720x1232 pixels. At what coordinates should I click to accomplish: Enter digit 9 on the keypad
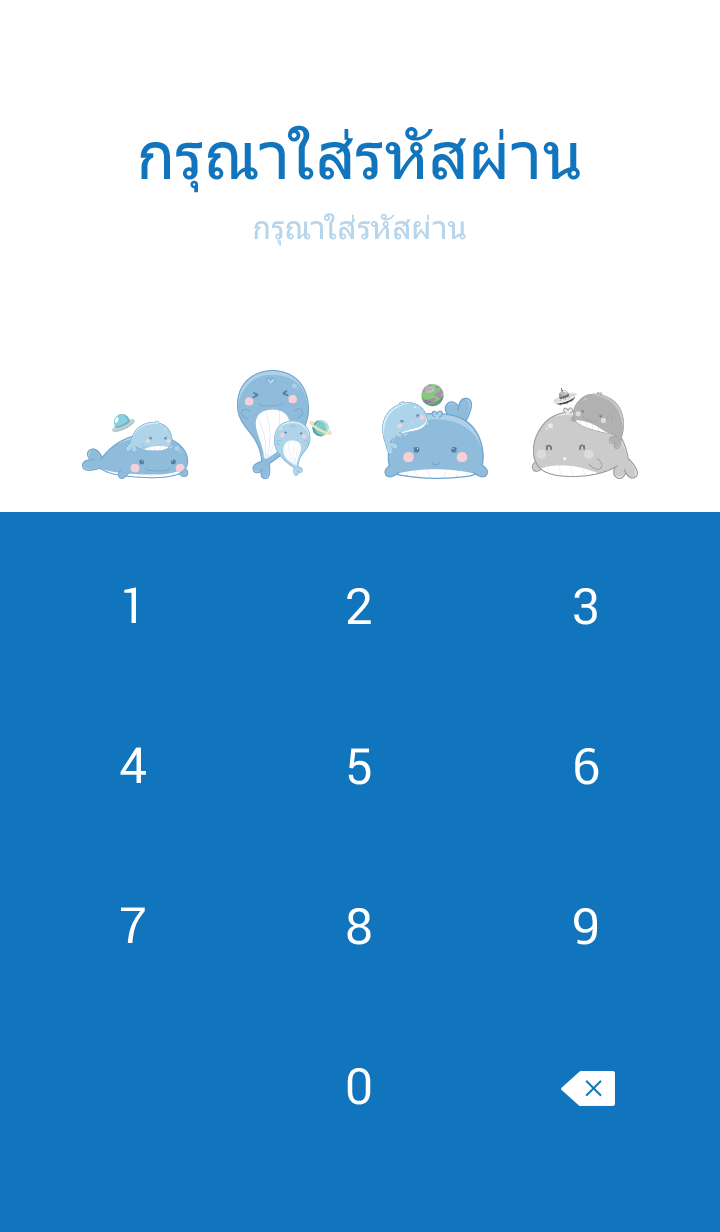click(586, 927)
